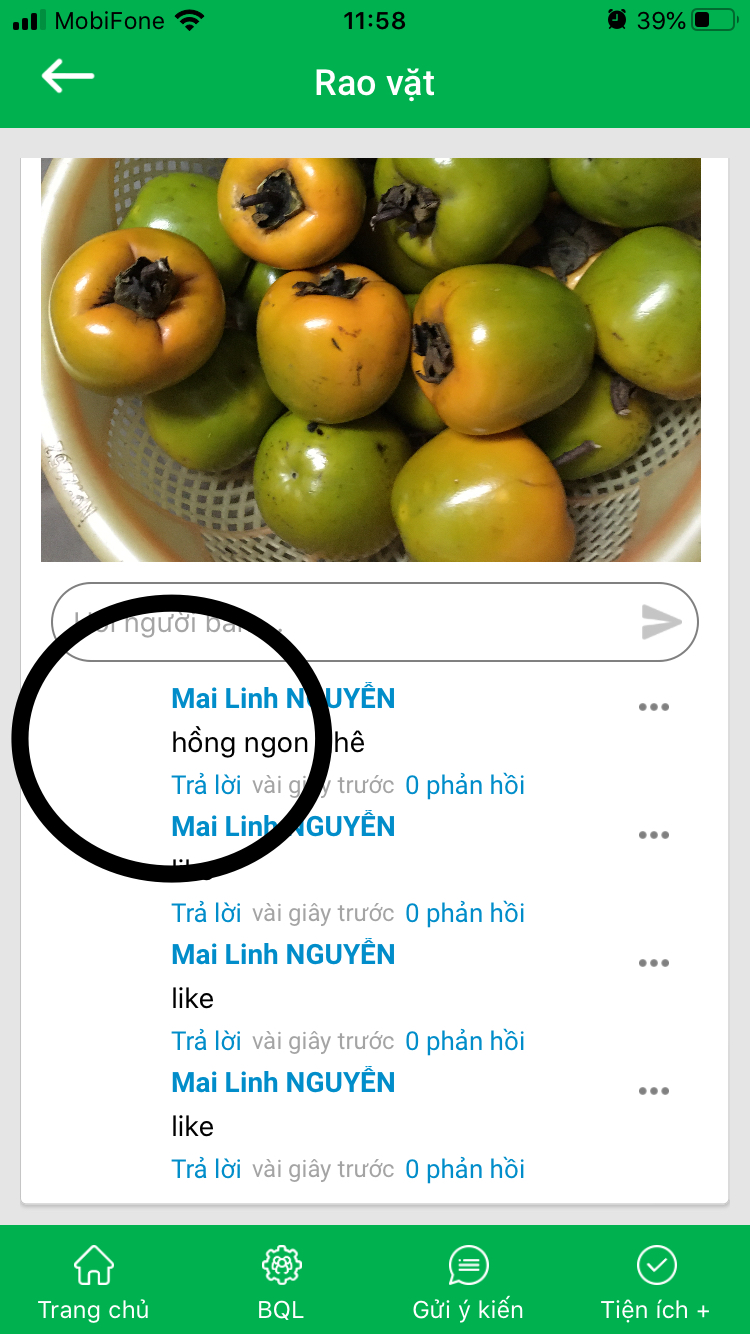Open the persimmon photo
750x1334 pixels.
point(371,360)
